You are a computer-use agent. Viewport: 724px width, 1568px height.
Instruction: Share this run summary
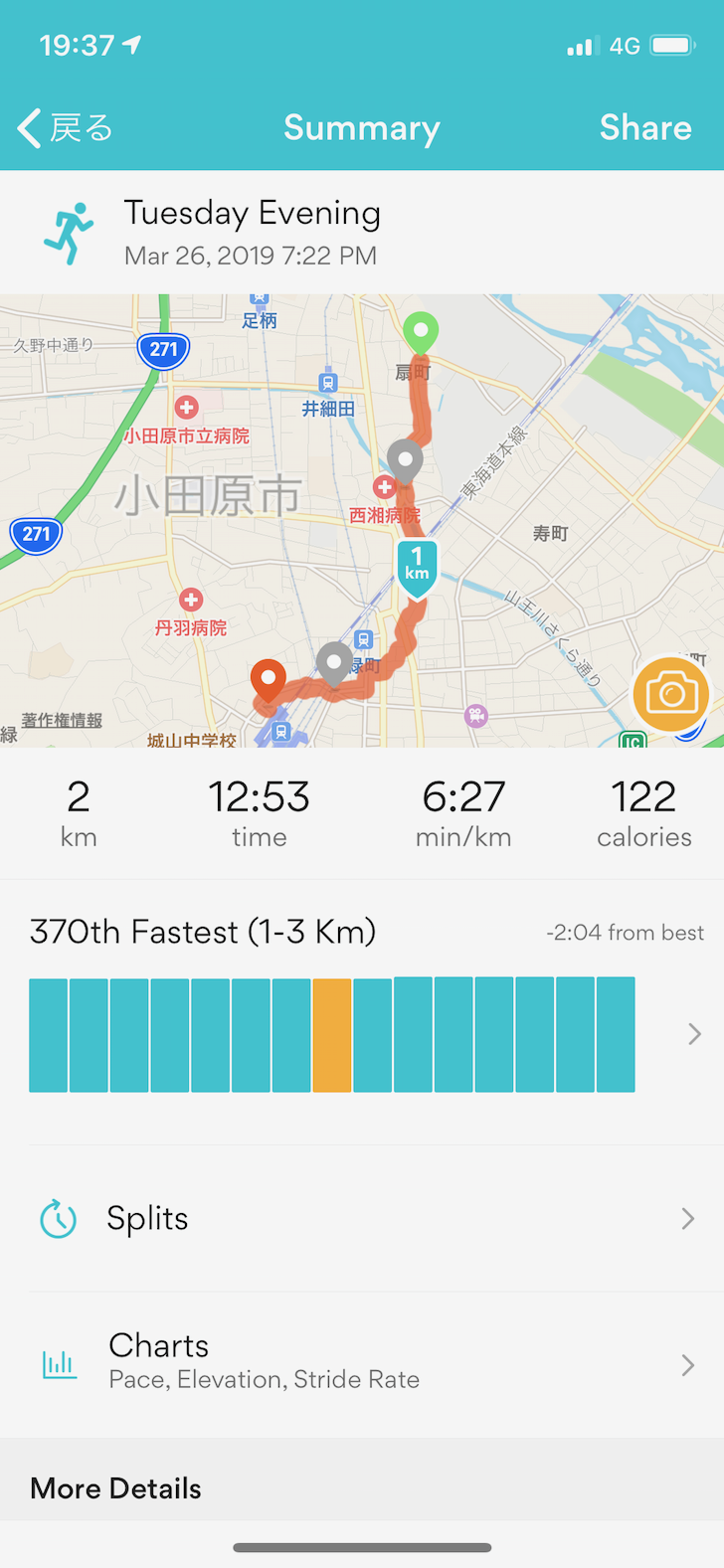pos(645,128)
